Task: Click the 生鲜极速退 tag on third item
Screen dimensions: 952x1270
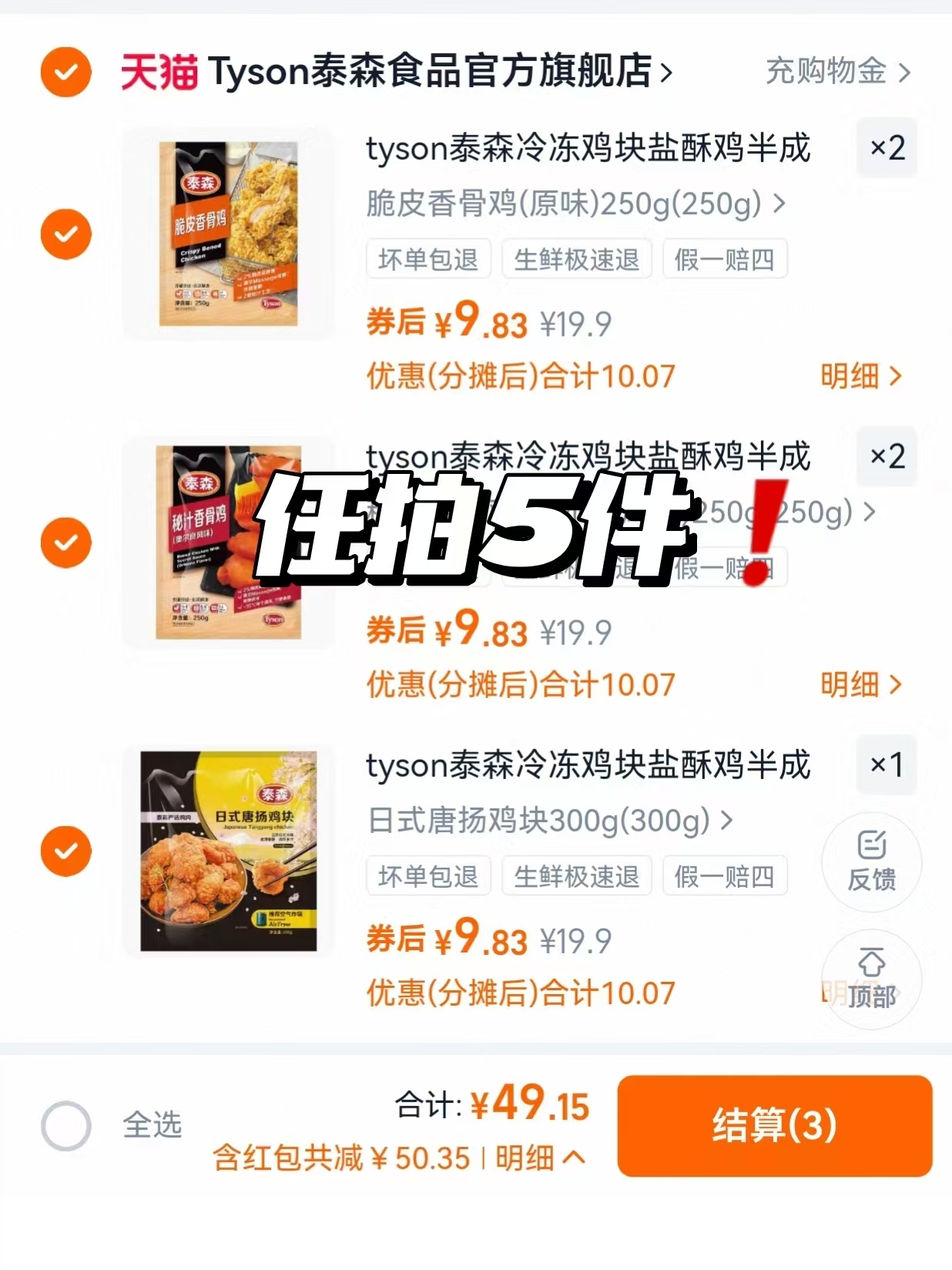Action: click(x=577, y=875)
